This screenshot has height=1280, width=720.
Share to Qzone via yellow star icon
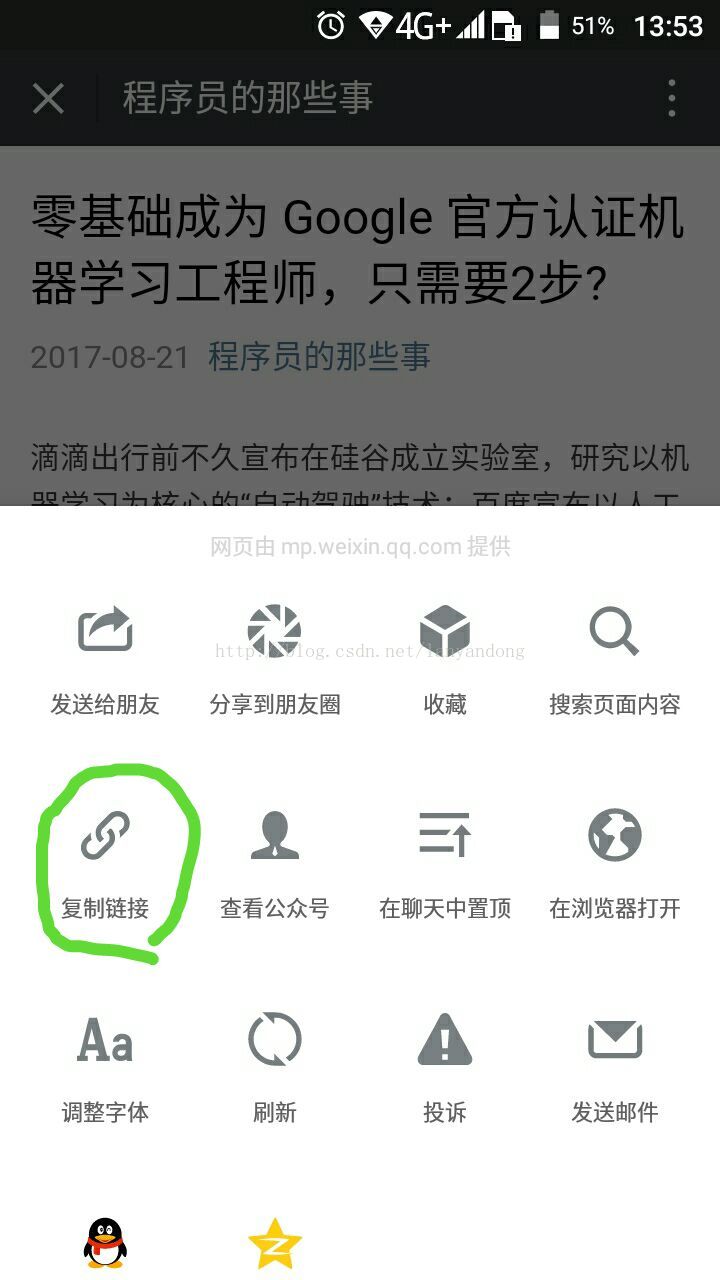[x=275, y=1244]
